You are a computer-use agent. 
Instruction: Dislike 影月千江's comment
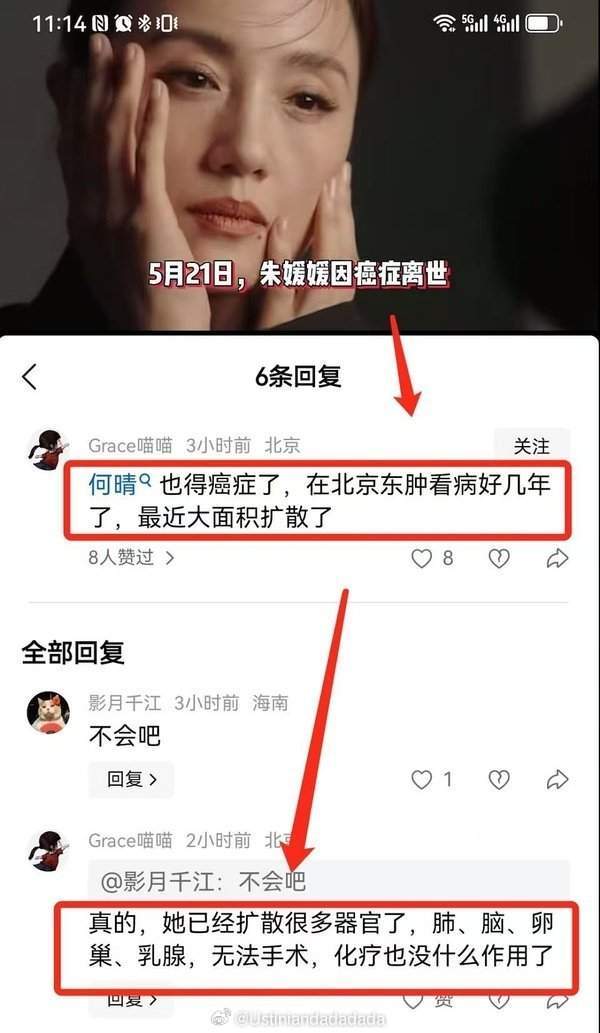tap(498, 779)
